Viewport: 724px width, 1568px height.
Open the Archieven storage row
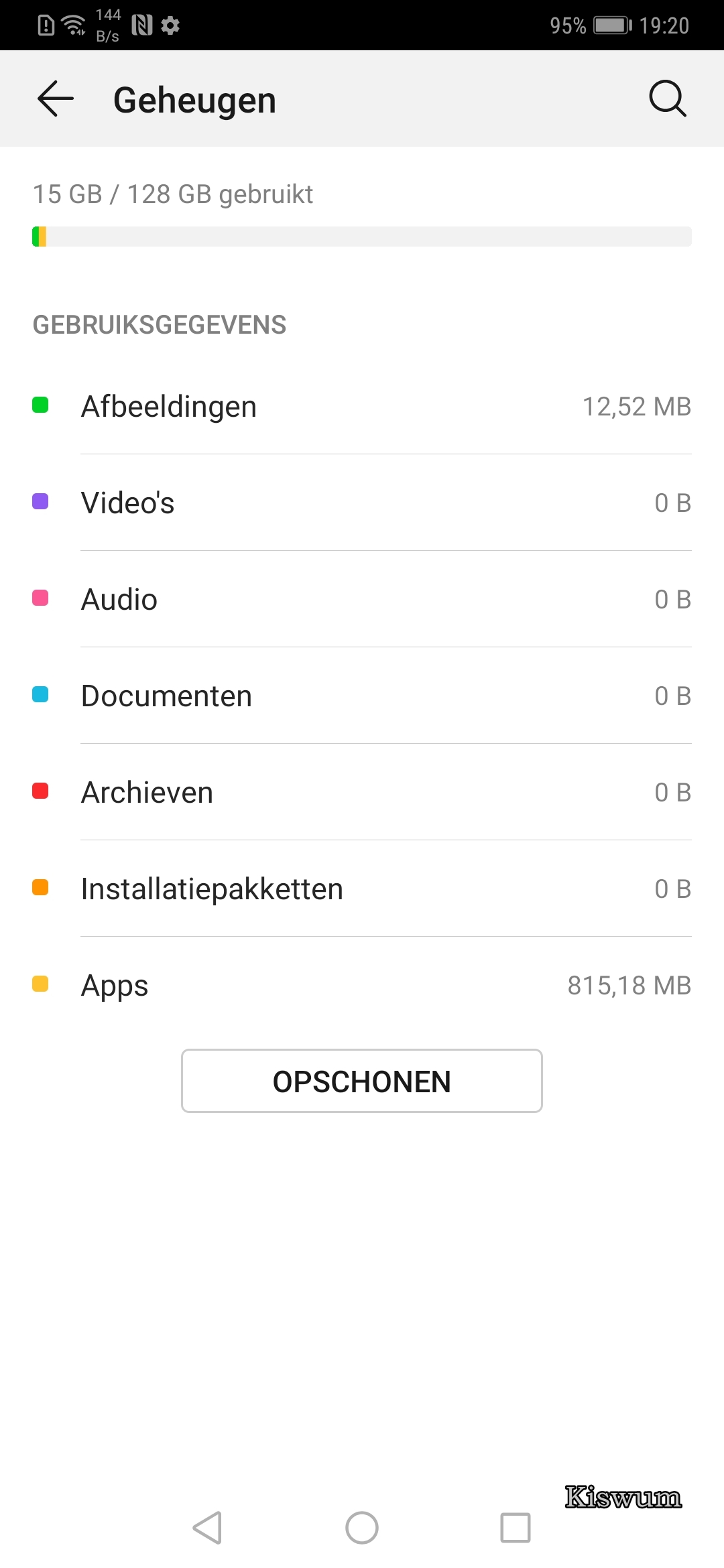click(362, 792)
